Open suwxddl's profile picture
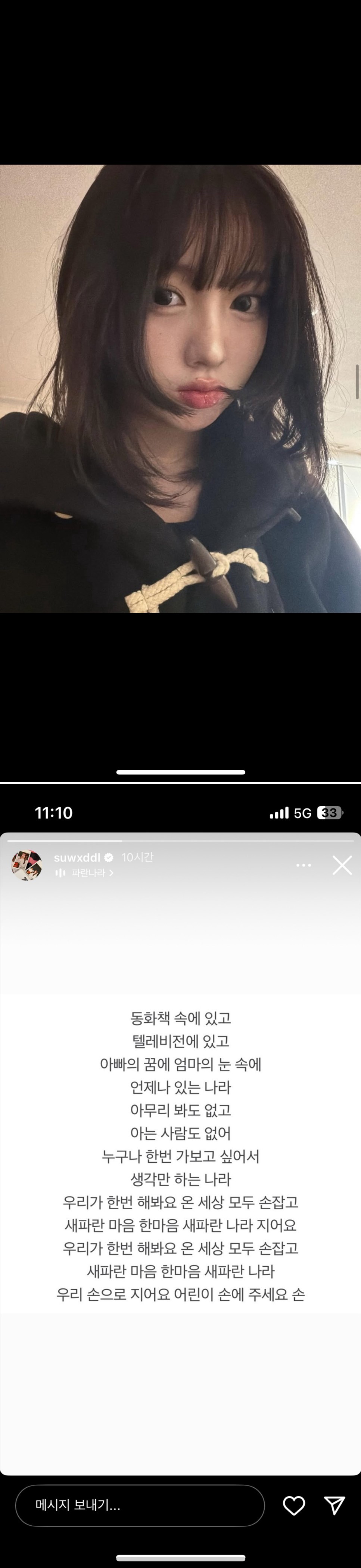The height and width of the screenshot is (1568, 361). coord(27,865)
